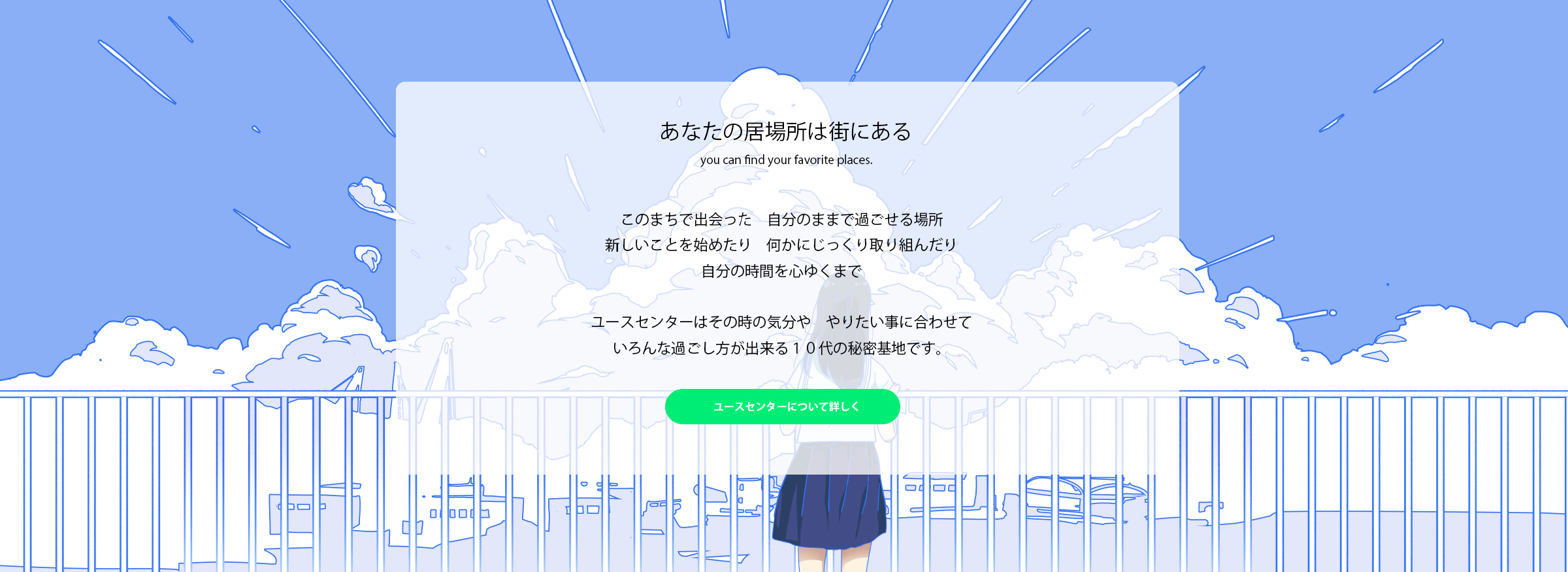The image size is (1568, 572).
Task: Tap the green ユースセンターについて詳しく button
Action: [783, 407]
